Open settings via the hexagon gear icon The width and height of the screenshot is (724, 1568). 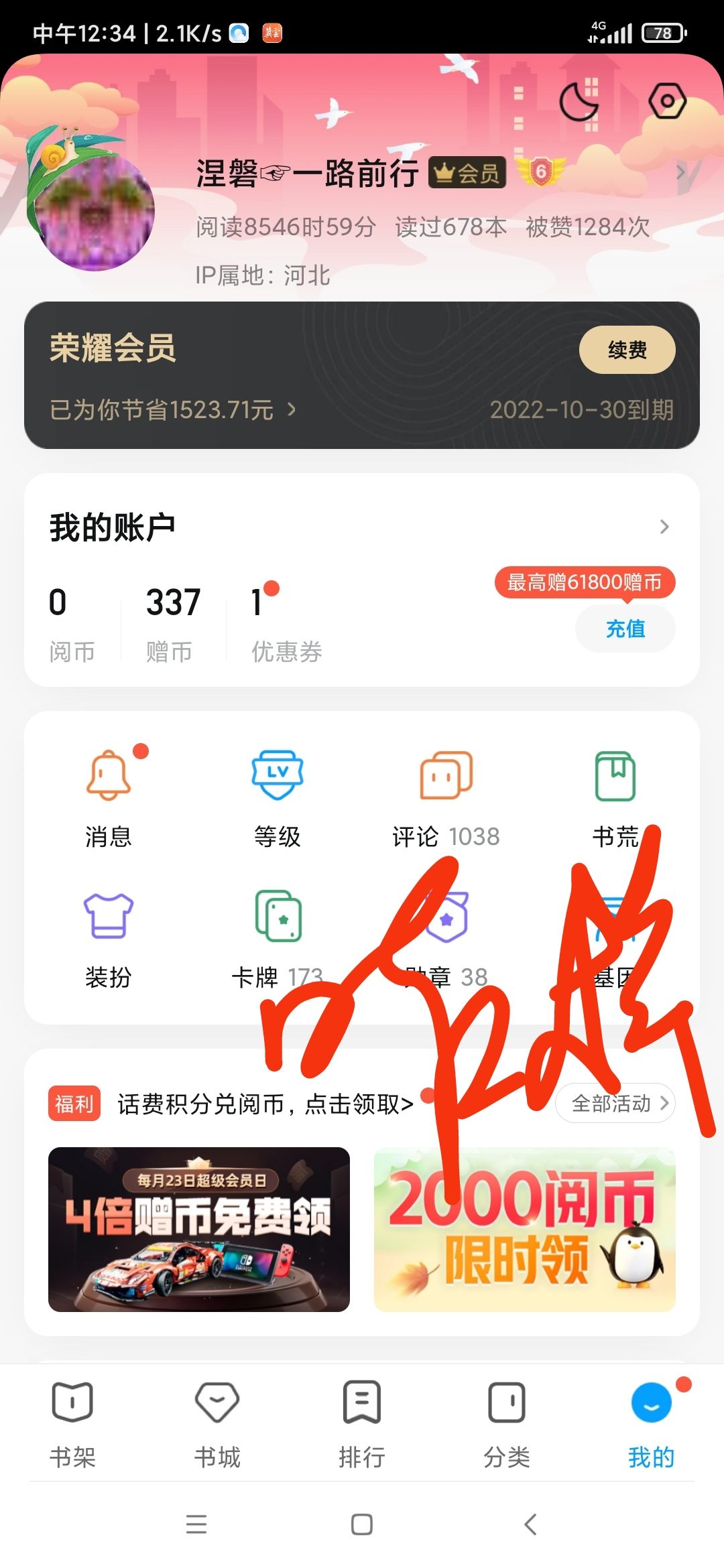point(667,102)
